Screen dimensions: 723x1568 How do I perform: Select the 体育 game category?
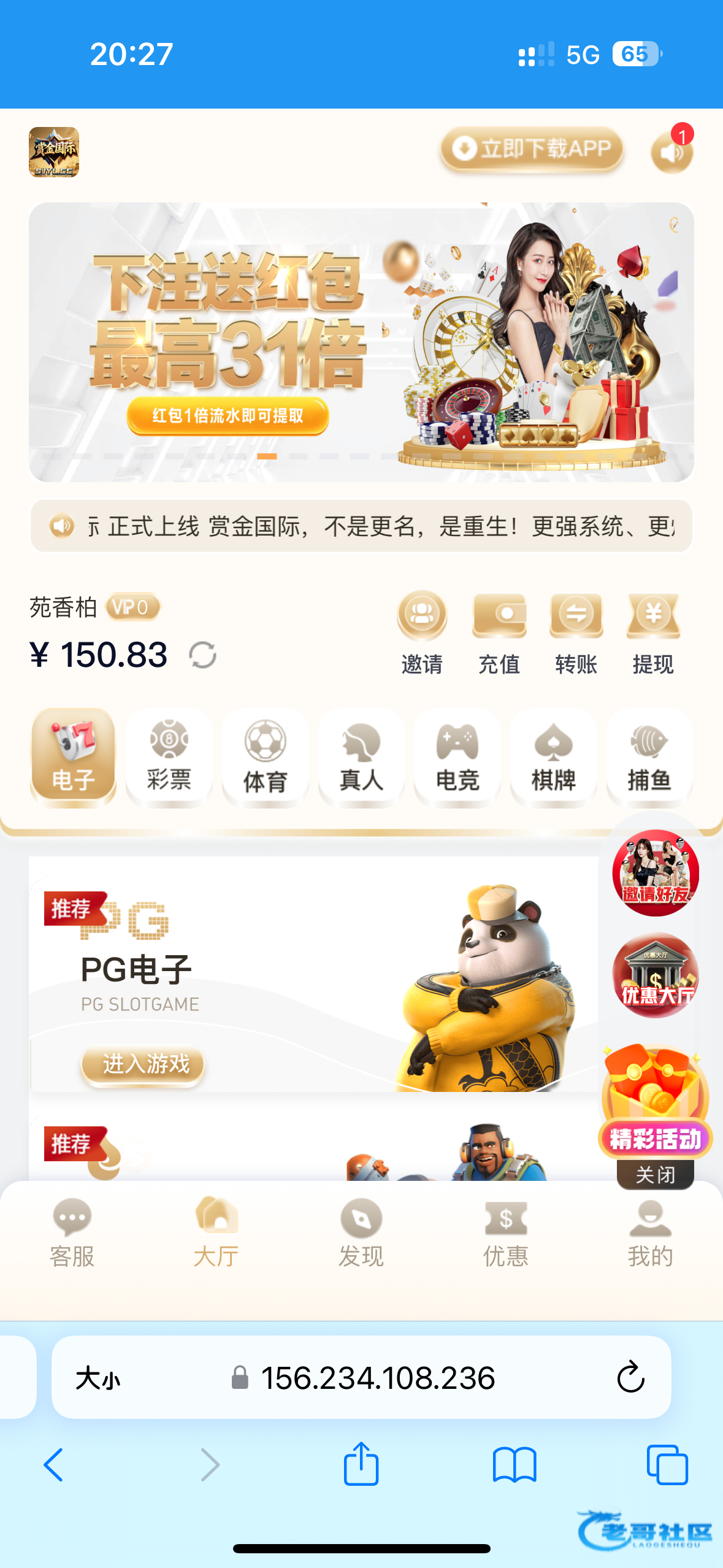point(265,757)
